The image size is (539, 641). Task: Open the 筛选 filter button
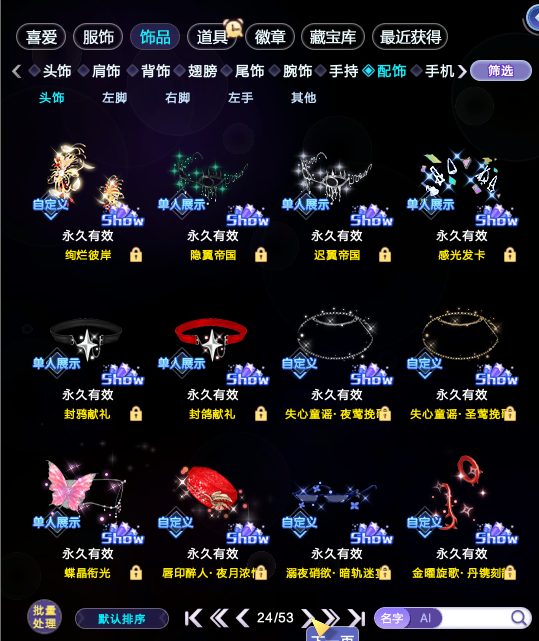click(501, 71)
